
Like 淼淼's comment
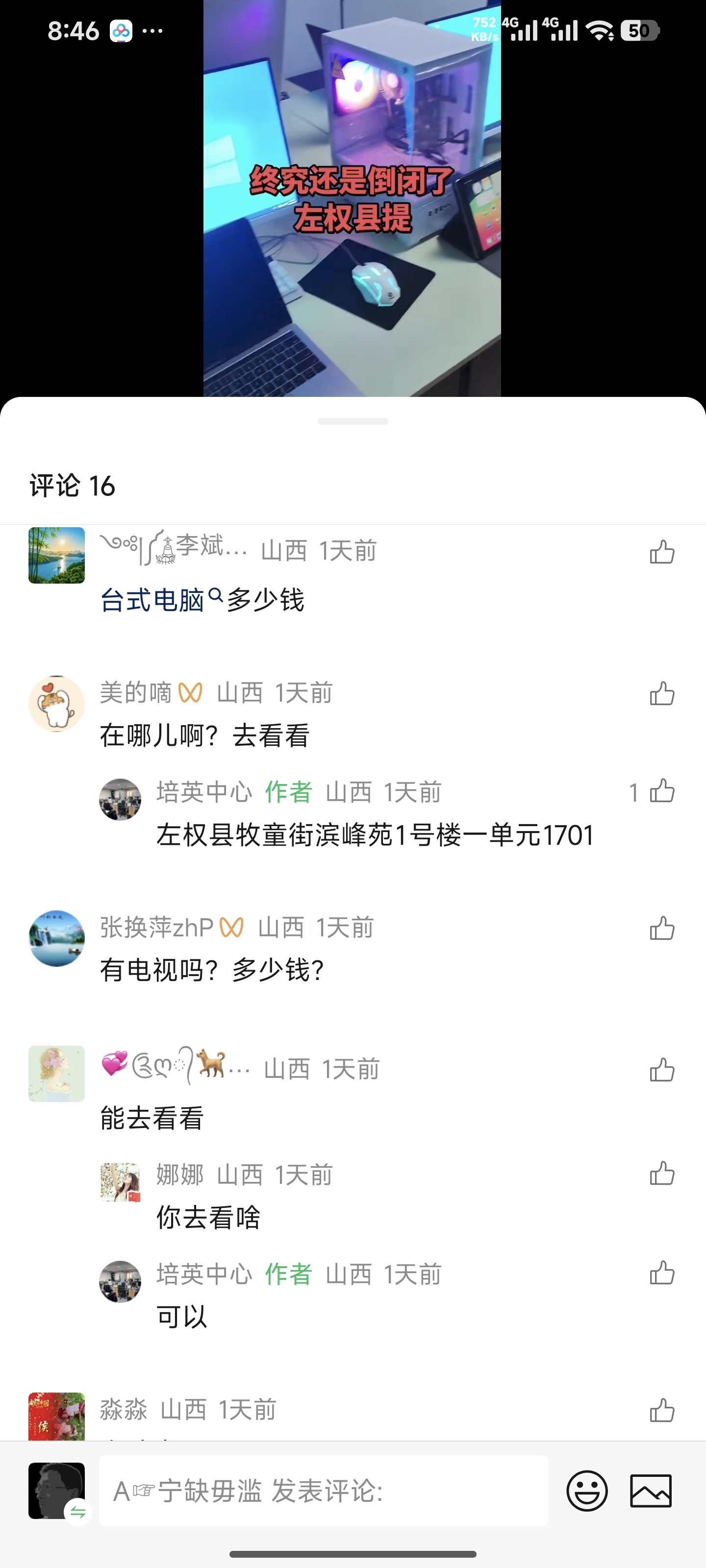661,1410
